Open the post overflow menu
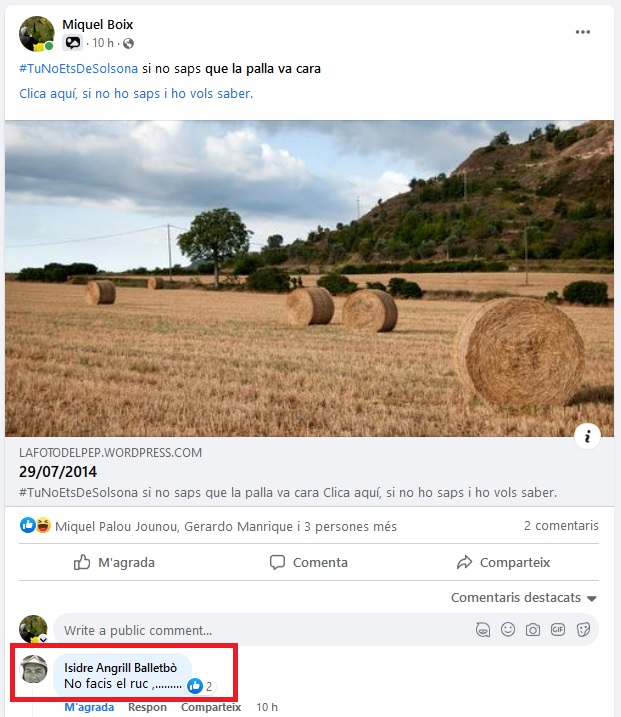Viewport: 621px width, 717px height. [583, 32]
